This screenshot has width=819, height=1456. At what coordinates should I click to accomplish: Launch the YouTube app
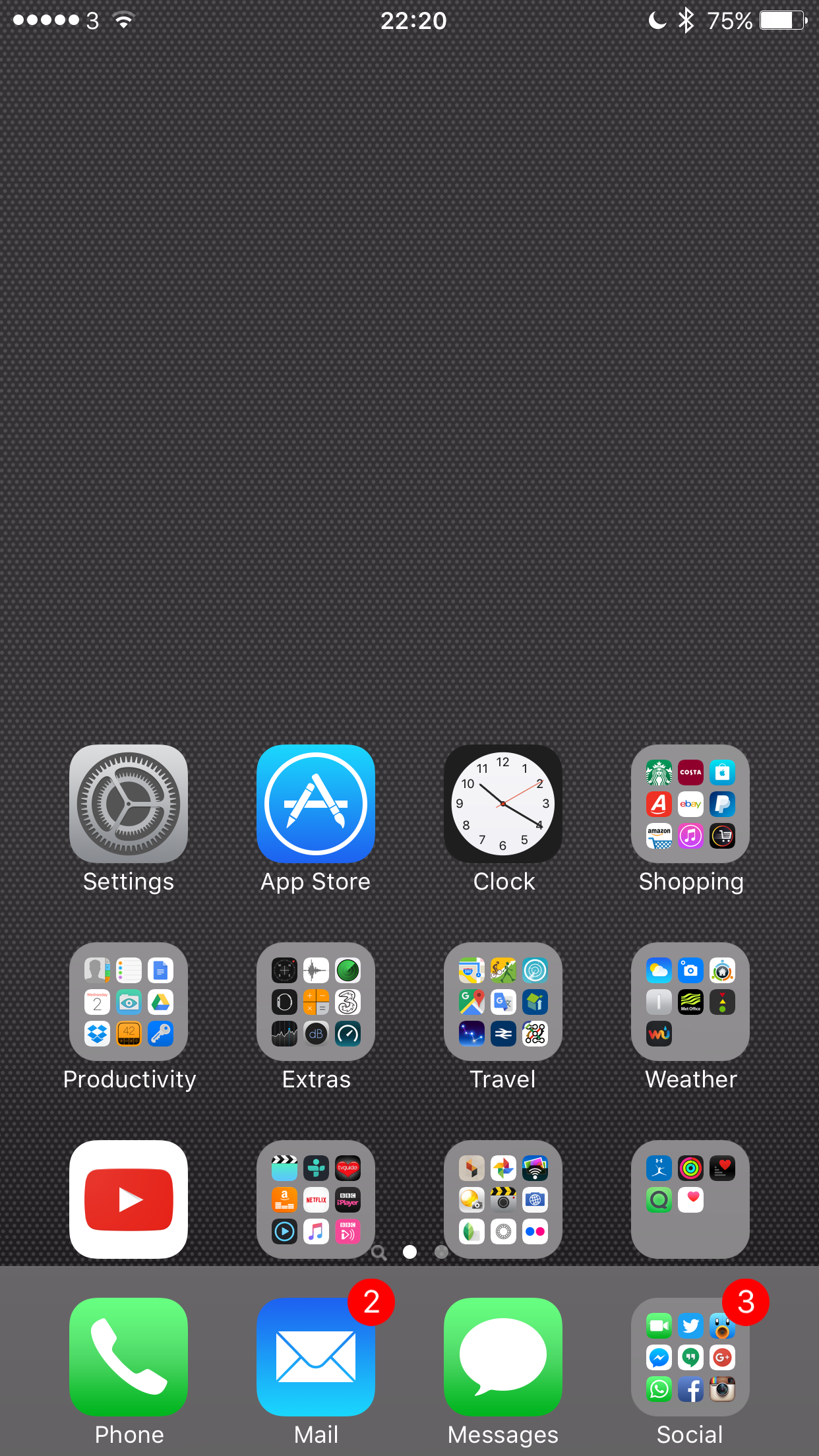(129, 1199)
